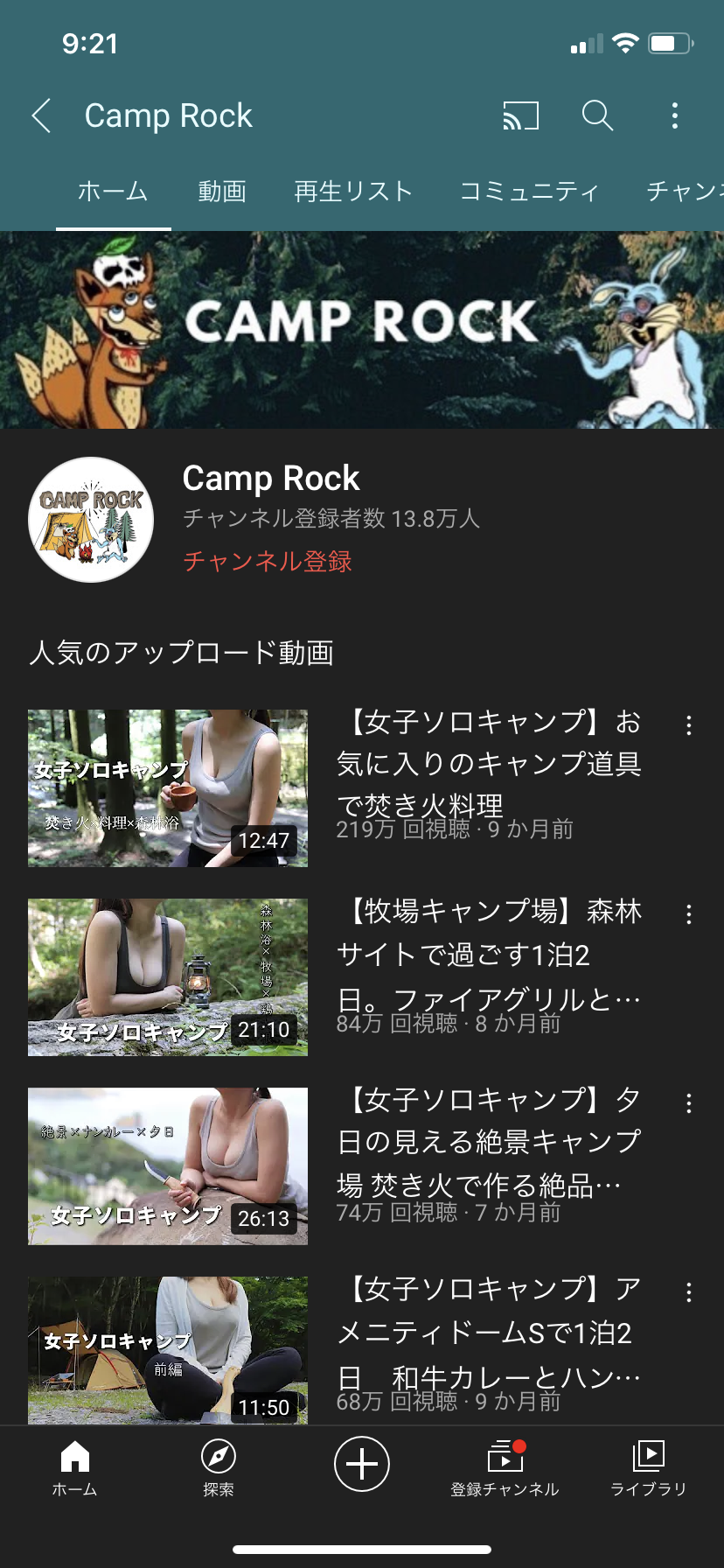Tap the create (+) button
The image size is (724, 1568).
tap(362, 1464)
